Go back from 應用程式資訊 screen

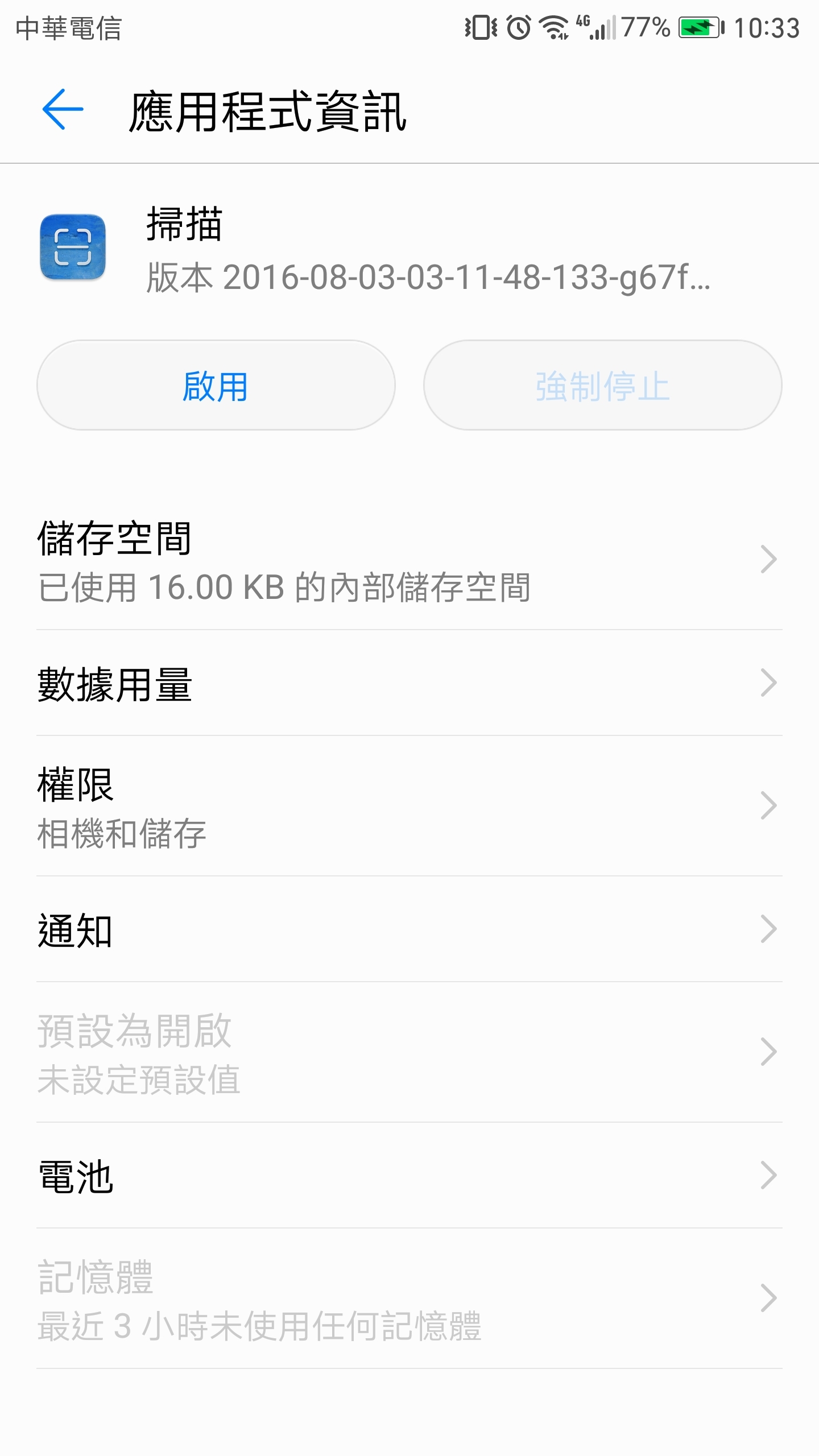click(63, 109)
